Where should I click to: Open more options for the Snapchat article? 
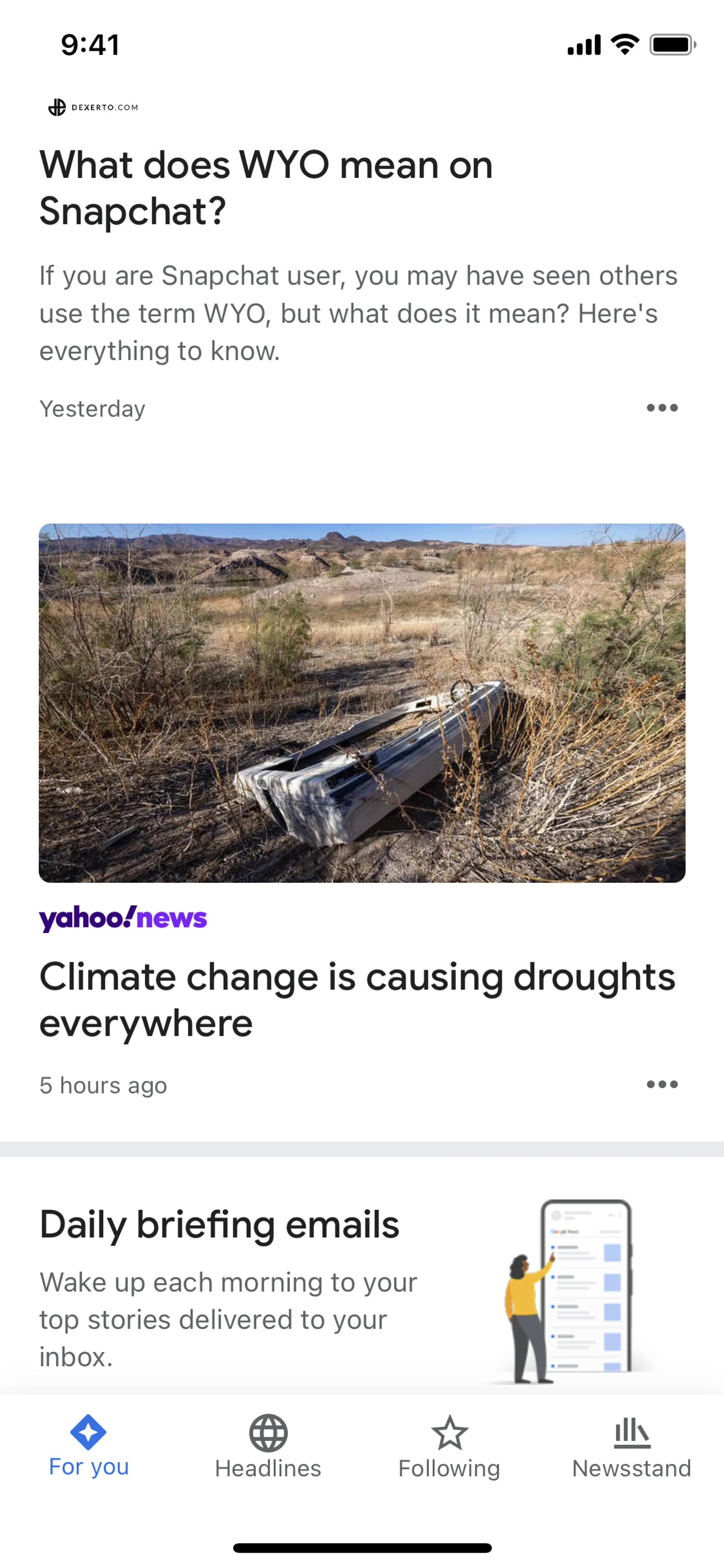coord(661,408)
